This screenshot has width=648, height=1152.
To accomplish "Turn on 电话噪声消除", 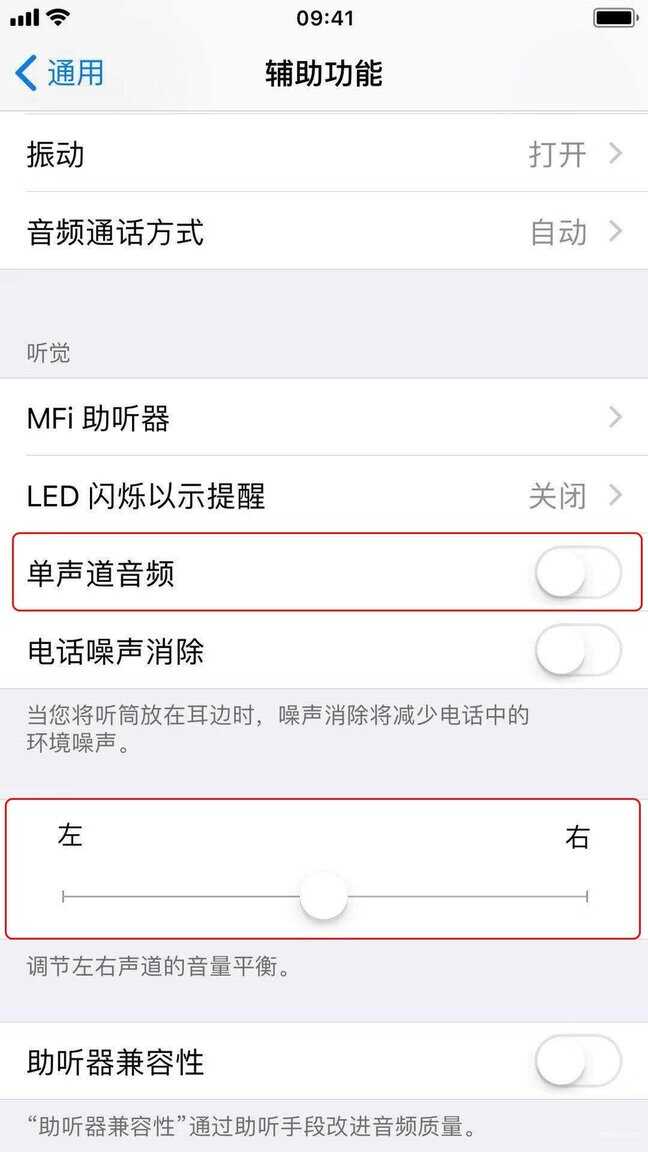I will [x=578, y=650].
